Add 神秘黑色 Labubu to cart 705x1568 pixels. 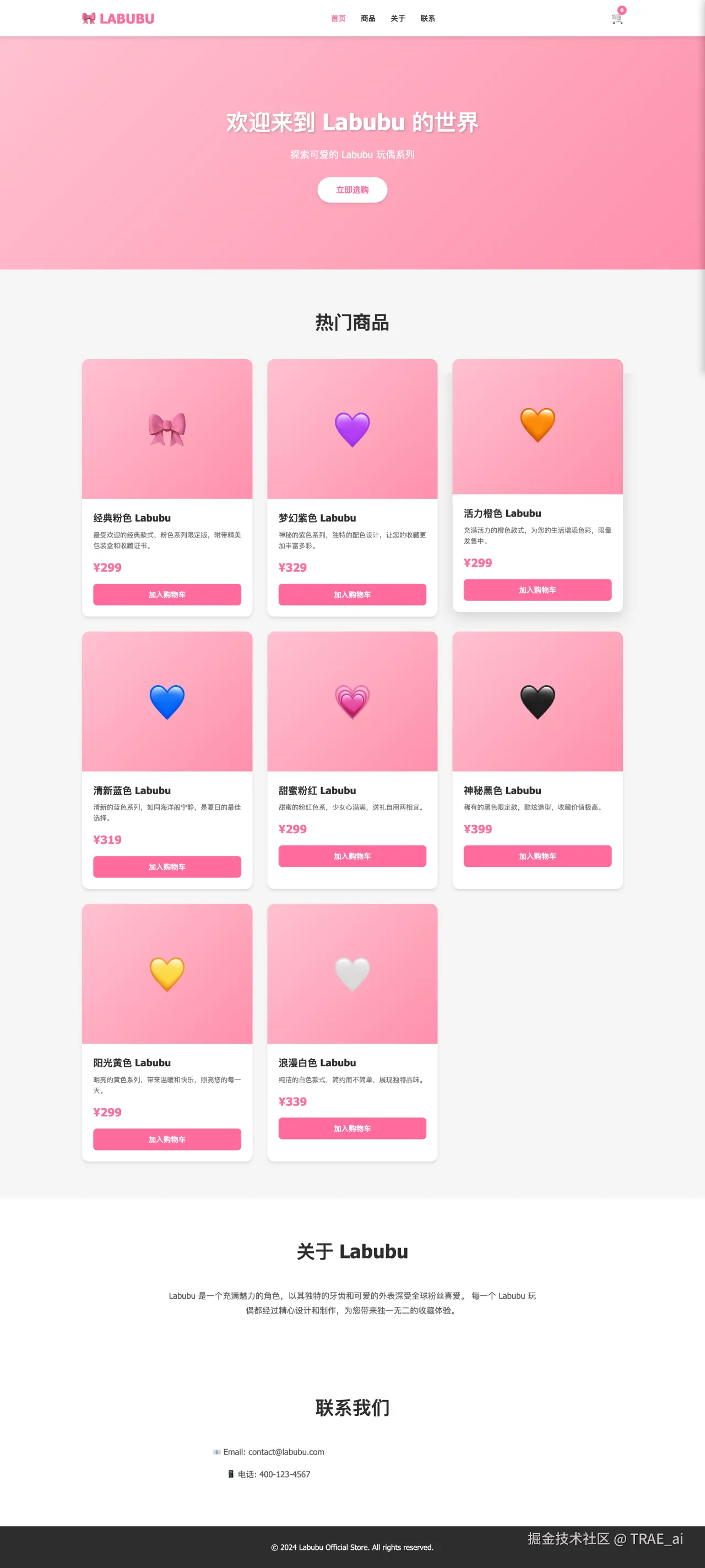coord(537,856)
